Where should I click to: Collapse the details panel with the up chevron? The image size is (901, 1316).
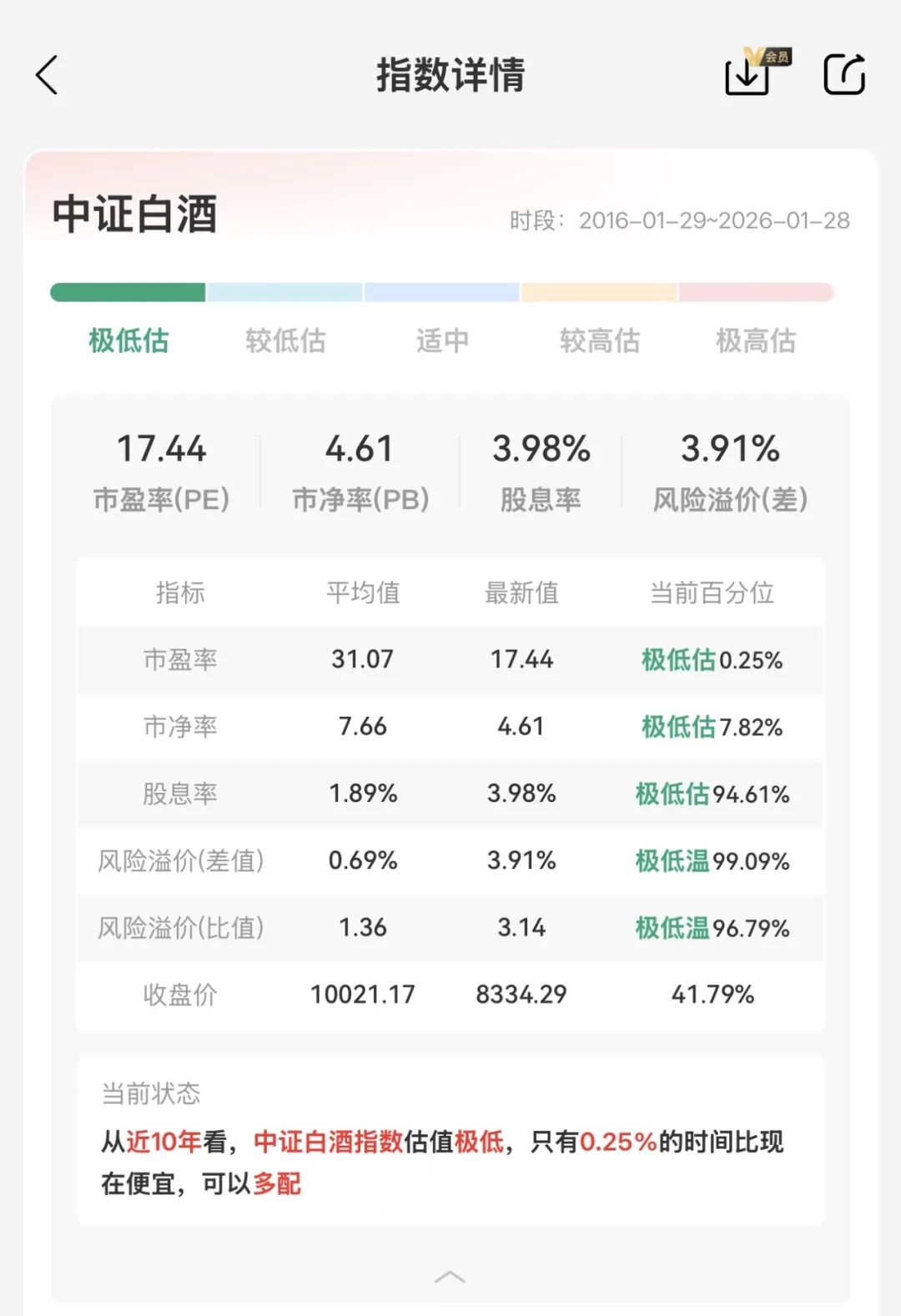pyautogui.click(x=450, y=1276)
